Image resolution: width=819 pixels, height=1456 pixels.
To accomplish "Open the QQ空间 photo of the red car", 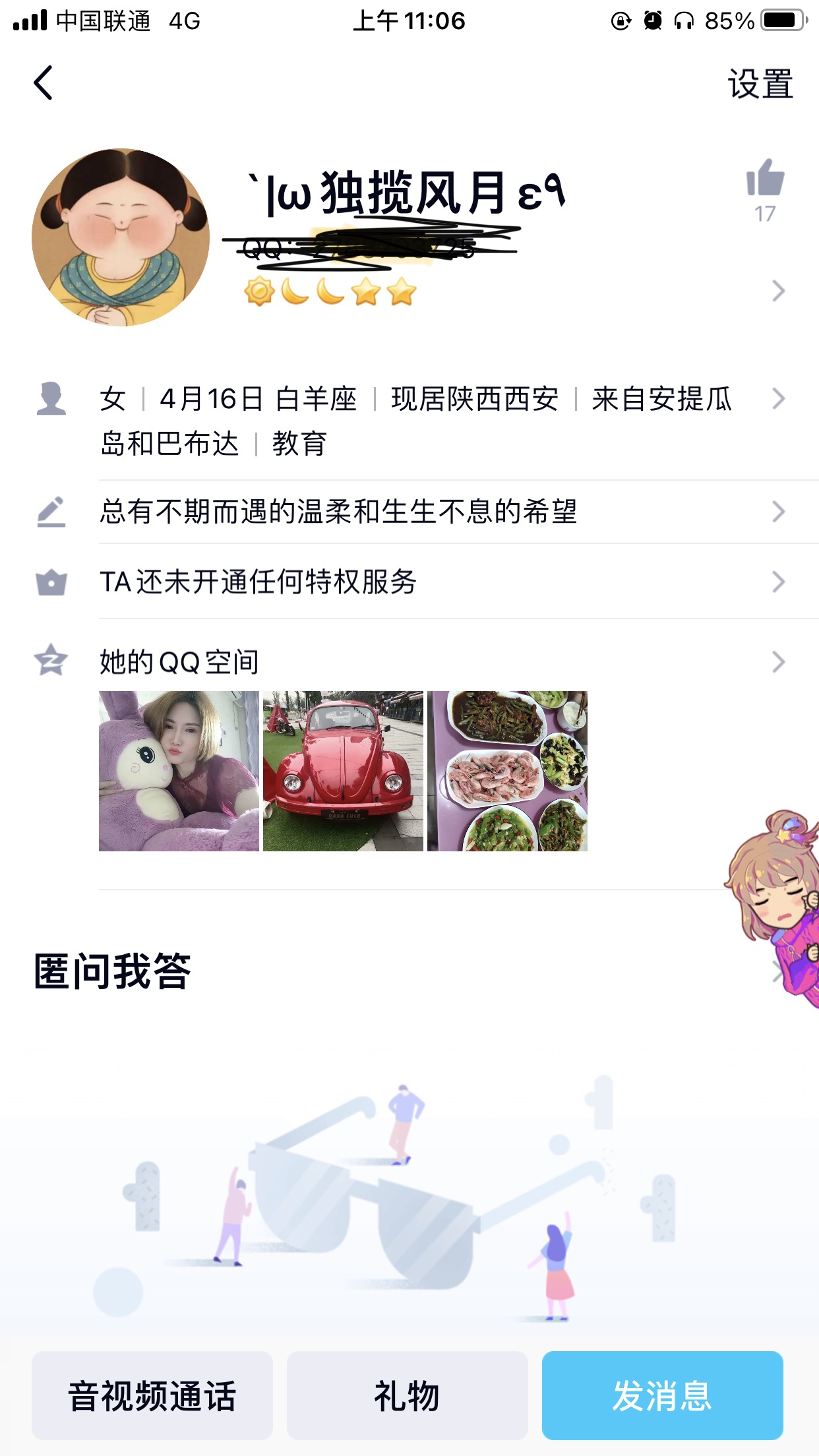I will pos(343,771).
